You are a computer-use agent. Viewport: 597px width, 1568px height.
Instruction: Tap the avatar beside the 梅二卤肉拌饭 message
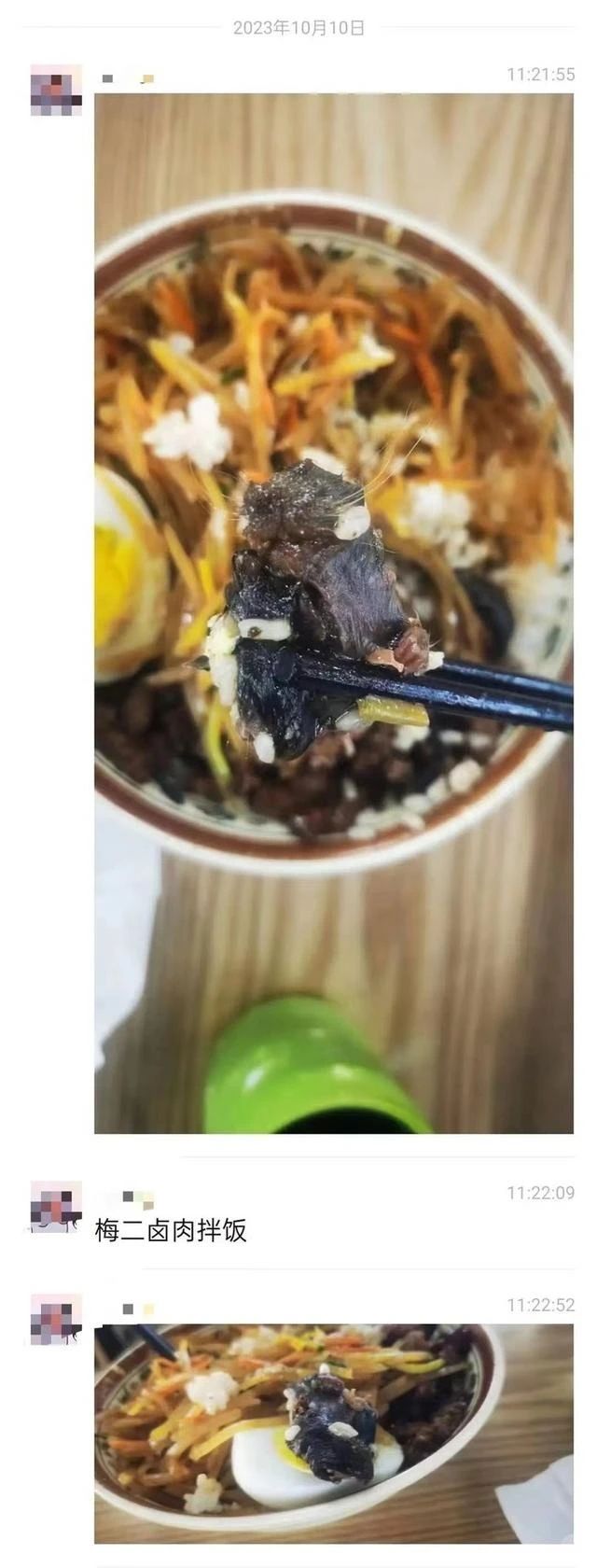(x=56, y=1207)
